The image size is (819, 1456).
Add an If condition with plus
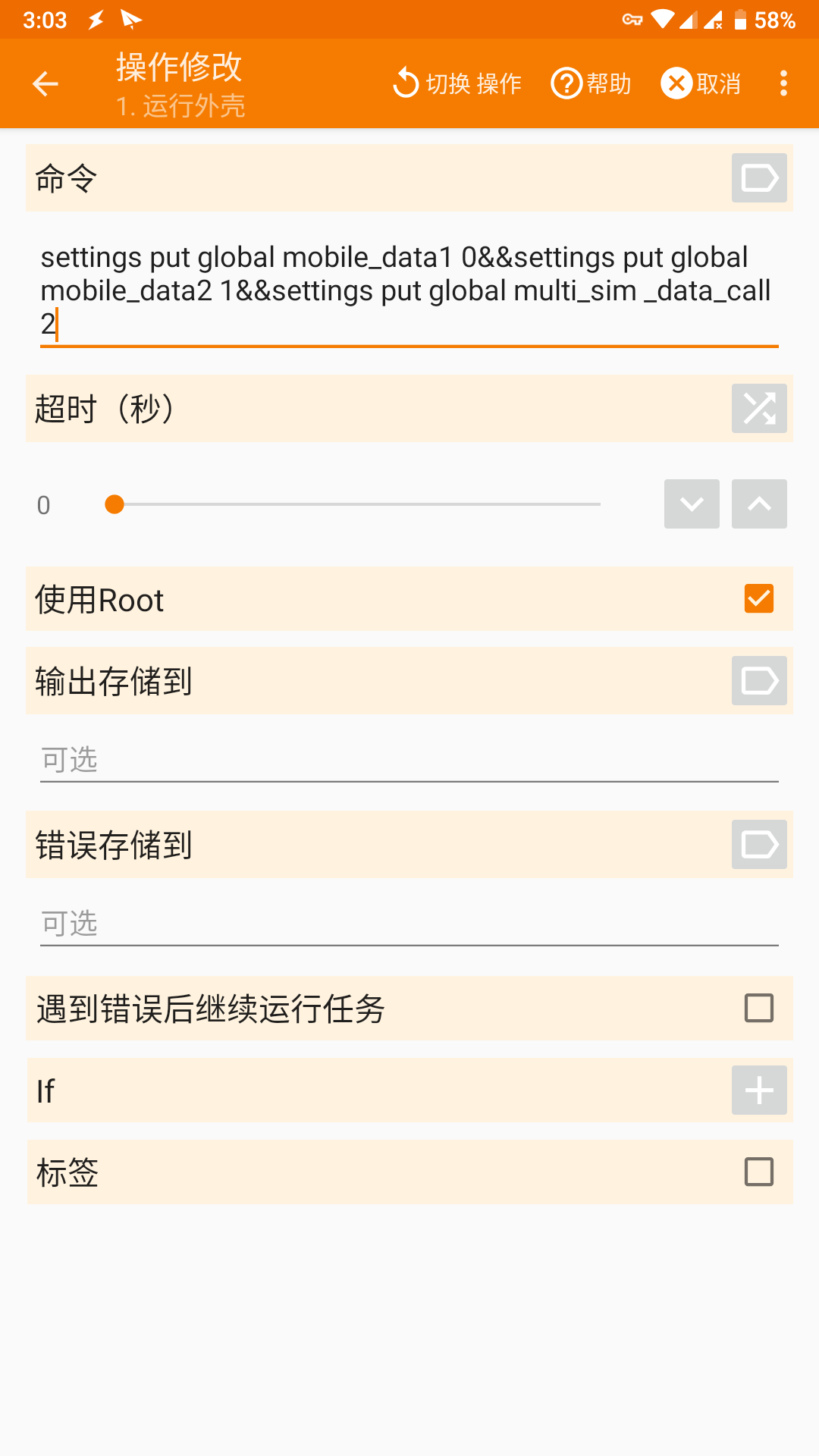pyautogui.click(x=759, y=1090)
